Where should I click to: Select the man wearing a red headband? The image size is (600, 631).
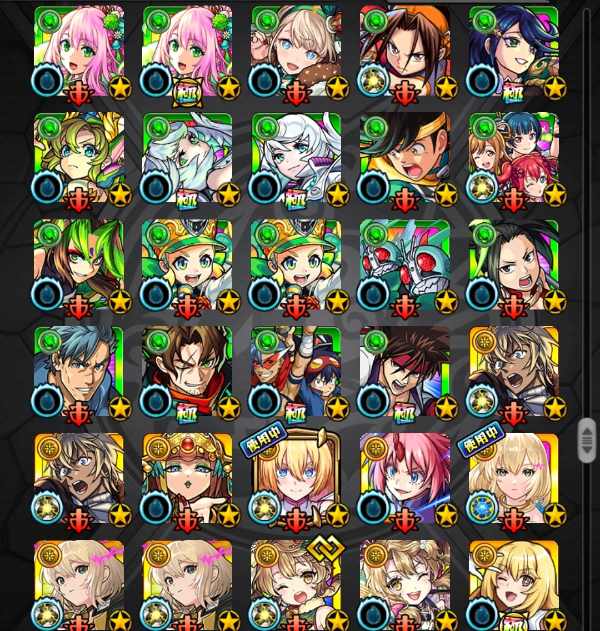[x=404, y=372]
